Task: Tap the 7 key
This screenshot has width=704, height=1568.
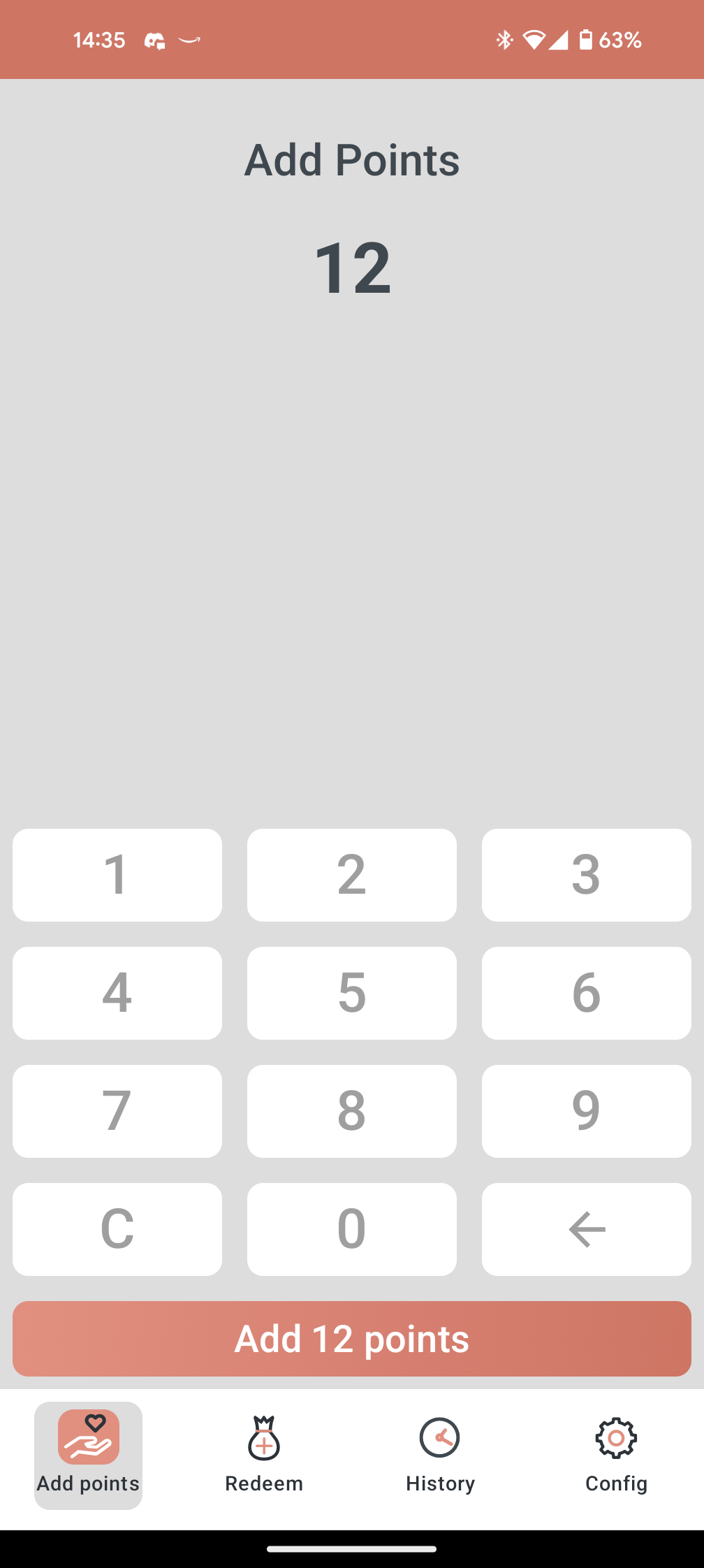Action: [x=117, y=1111]
